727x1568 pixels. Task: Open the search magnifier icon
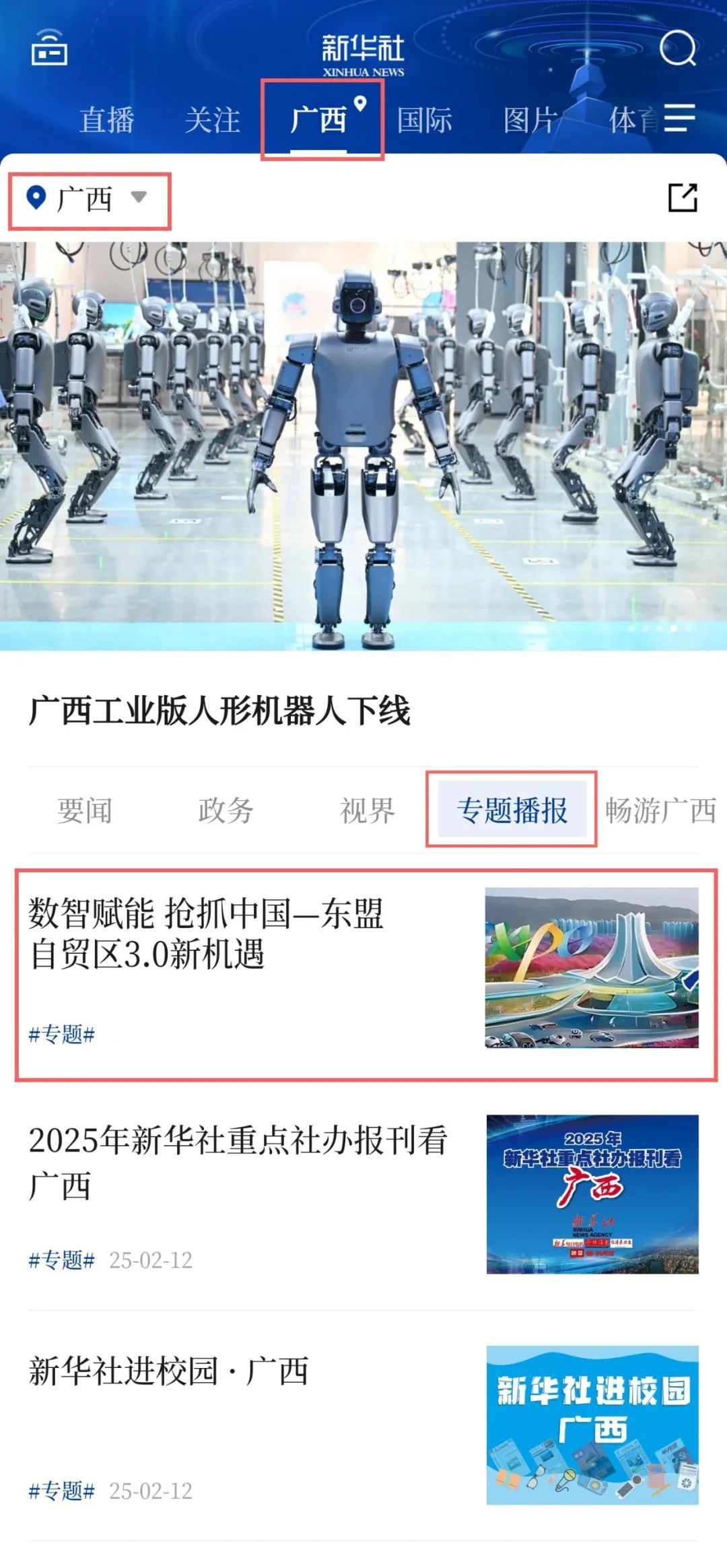click(x=677, y=48)
